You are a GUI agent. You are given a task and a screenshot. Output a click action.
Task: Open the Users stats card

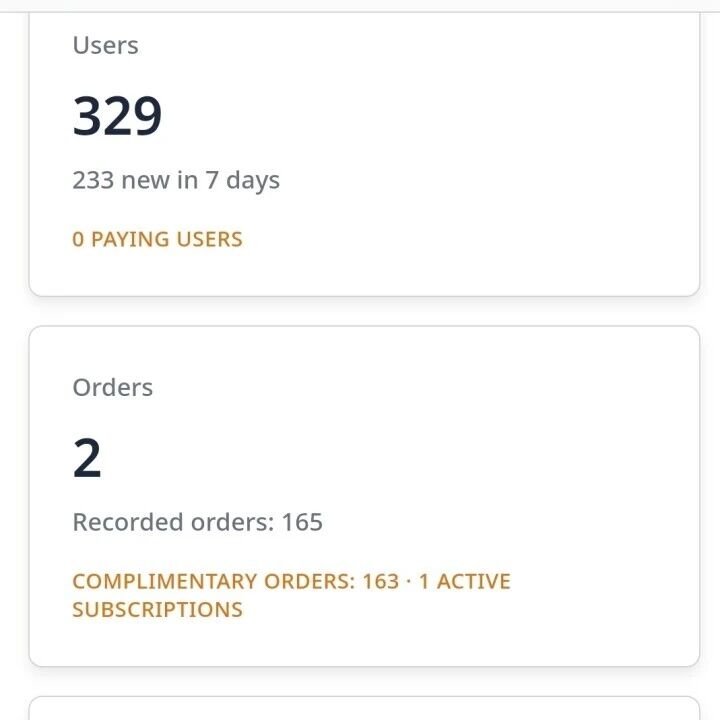364,154
